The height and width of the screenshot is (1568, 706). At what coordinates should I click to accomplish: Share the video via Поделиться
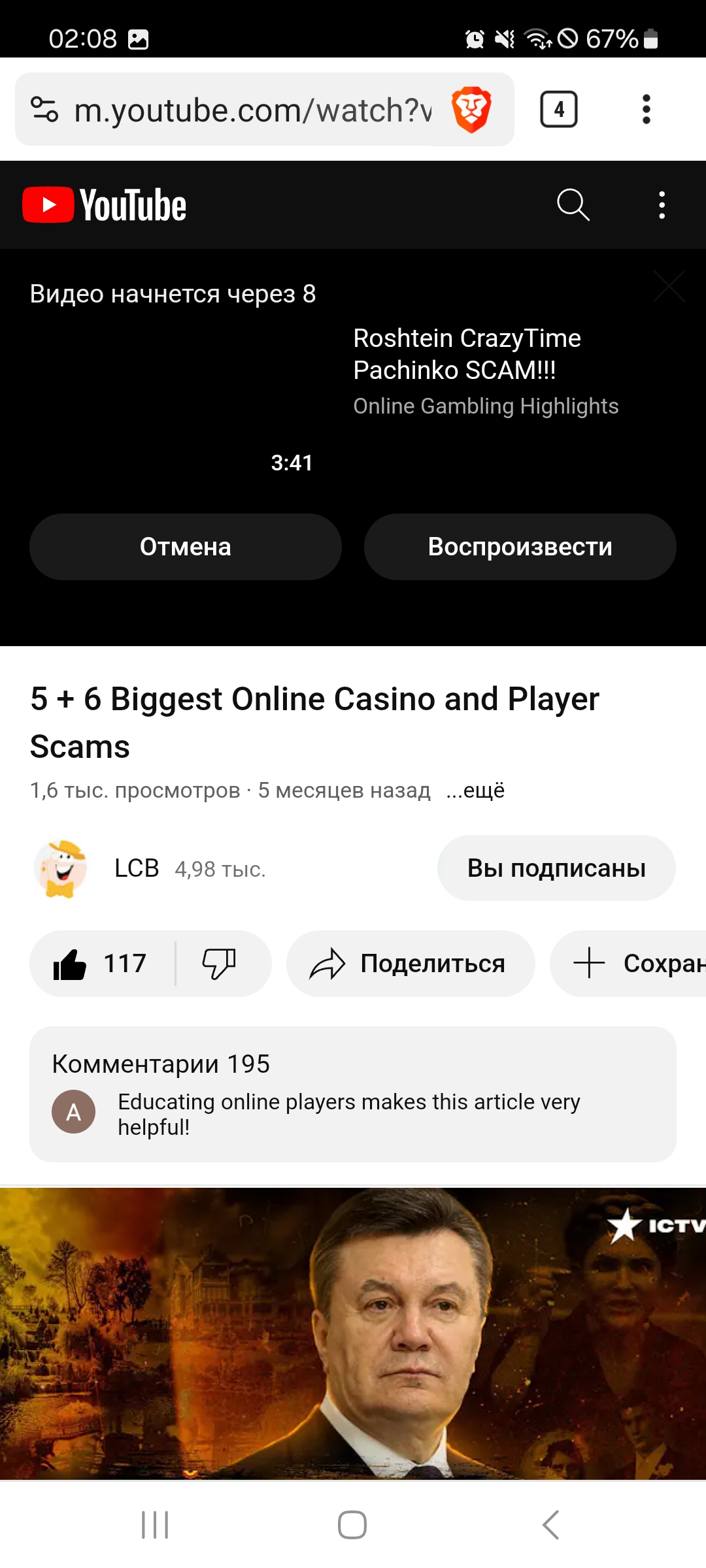point(410,964)
